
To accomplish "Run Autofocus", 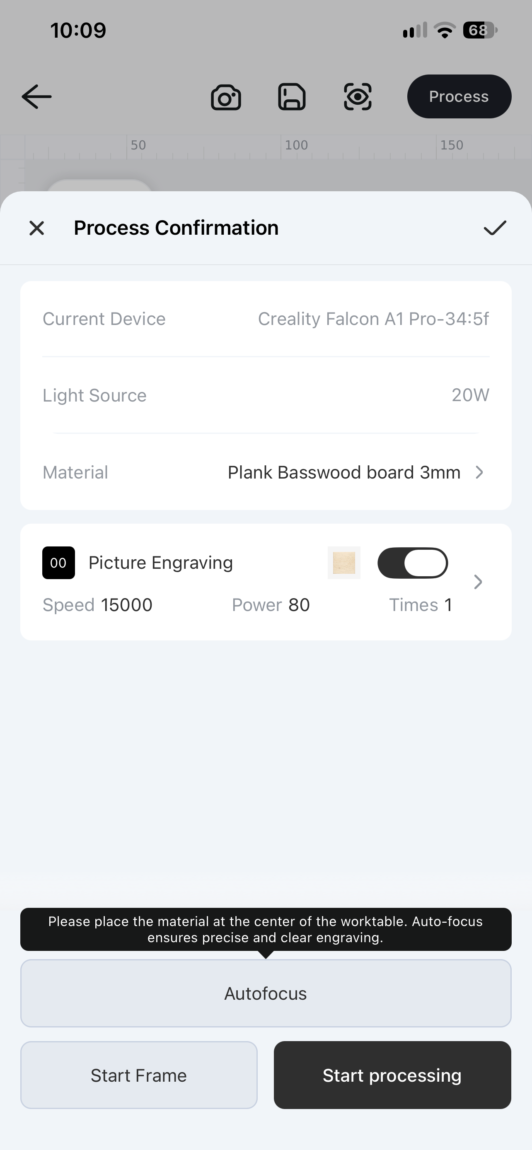I will (266, 994).
